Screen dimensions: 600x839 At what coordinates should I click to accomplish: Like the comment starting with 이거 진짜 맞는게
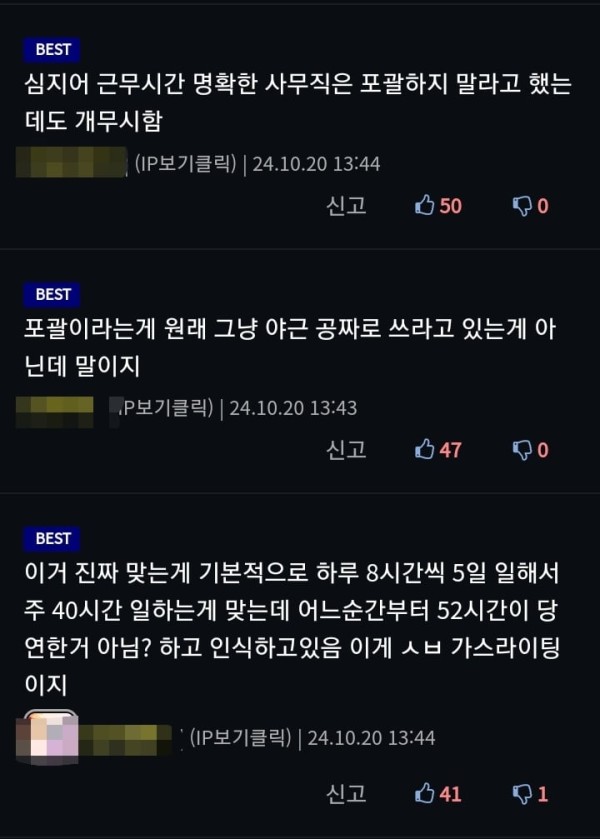pos(438,794)
